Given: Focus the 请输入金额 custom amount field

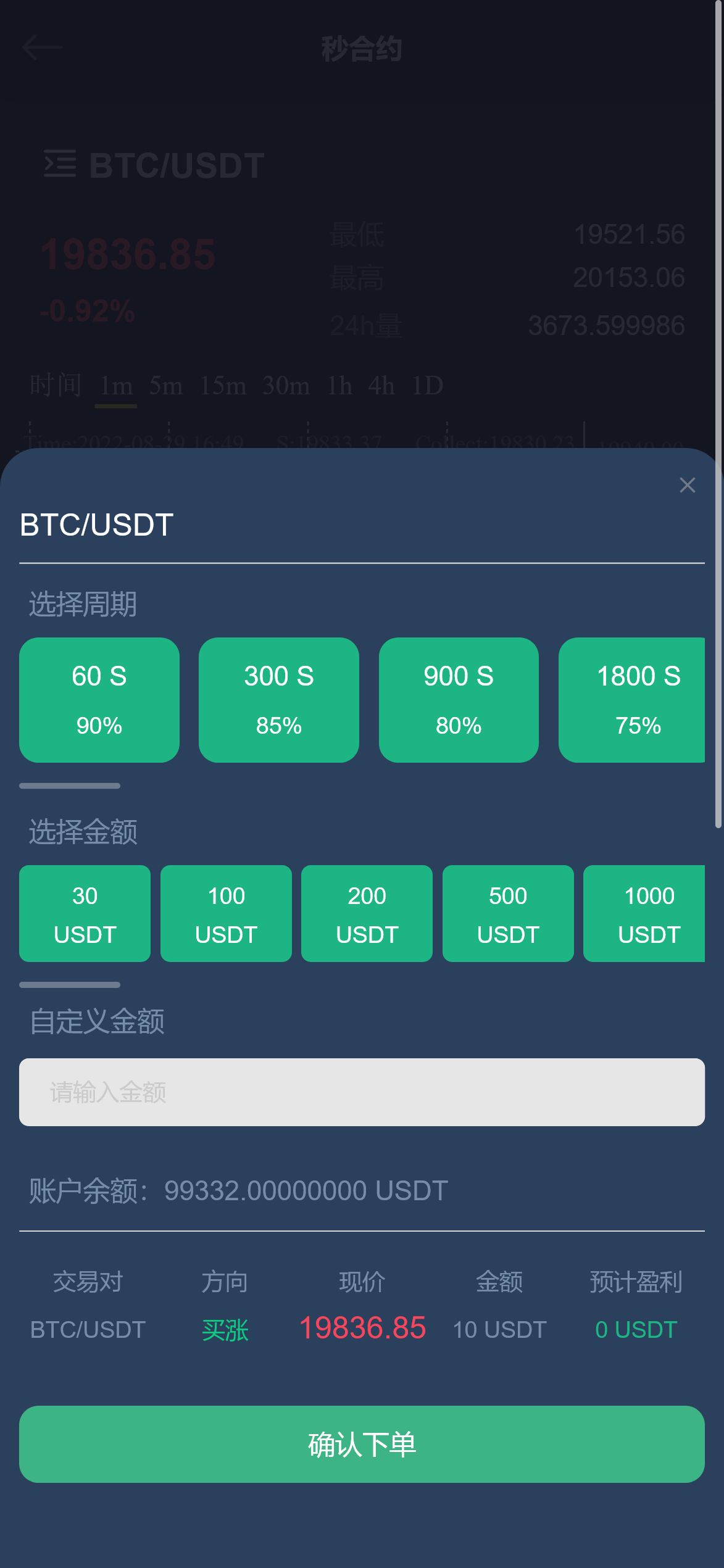Looking at the screenshot, I should click(x=362, y=1092).
